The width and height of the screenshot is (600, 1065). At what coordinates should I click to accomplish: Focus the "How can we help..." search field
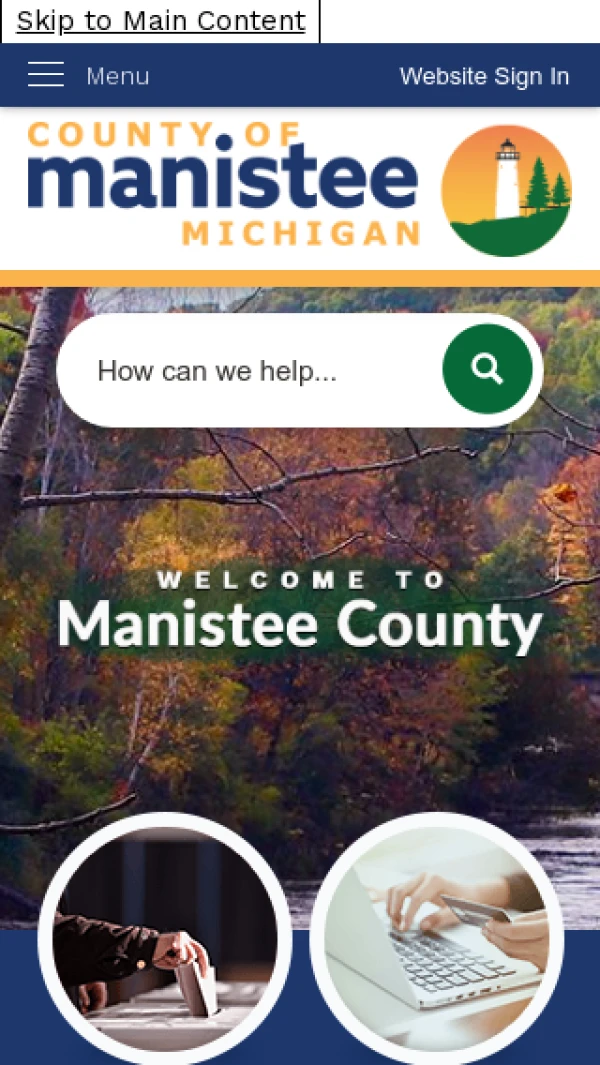click(x=250, y=372)
